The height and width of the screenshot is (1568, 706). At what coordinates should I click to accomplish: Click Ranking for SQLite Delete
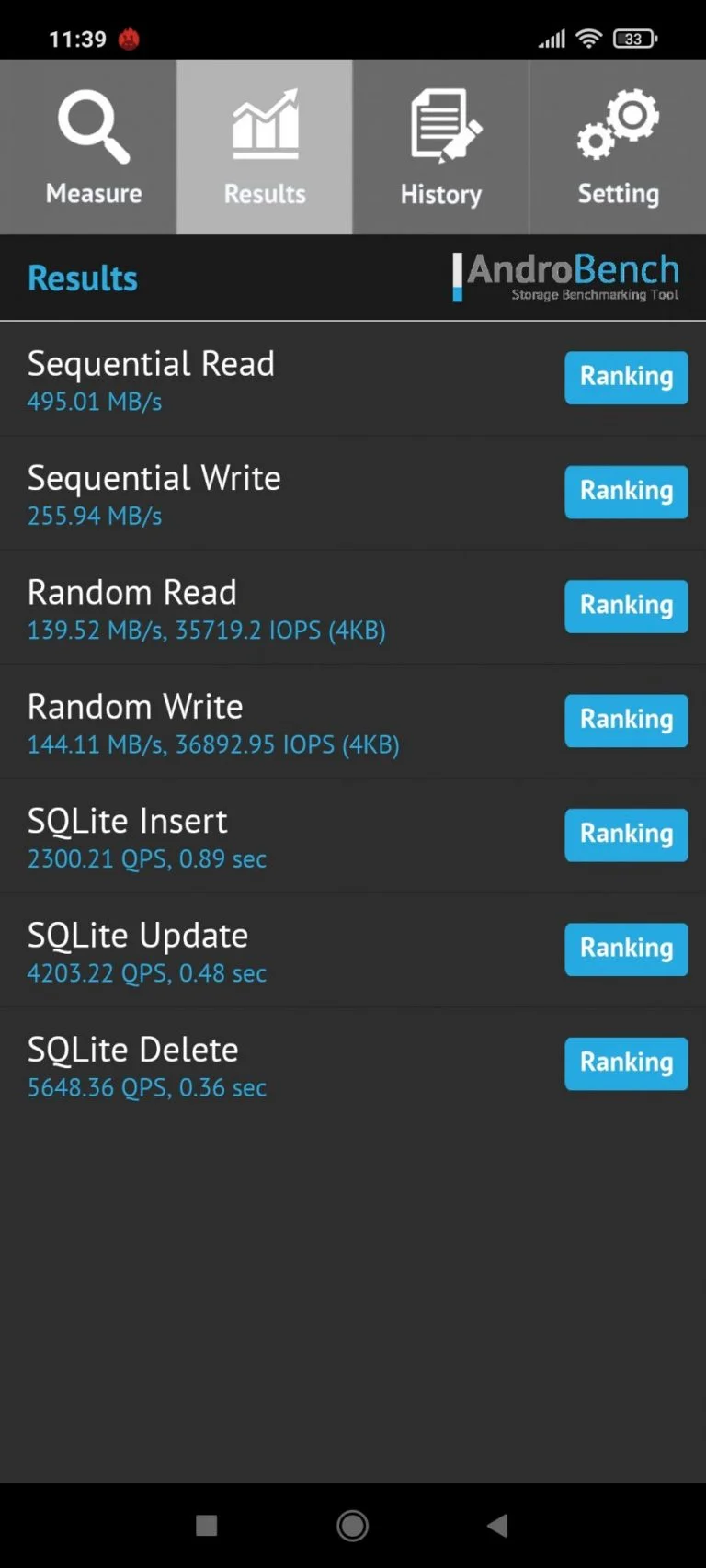[625, 1063]
